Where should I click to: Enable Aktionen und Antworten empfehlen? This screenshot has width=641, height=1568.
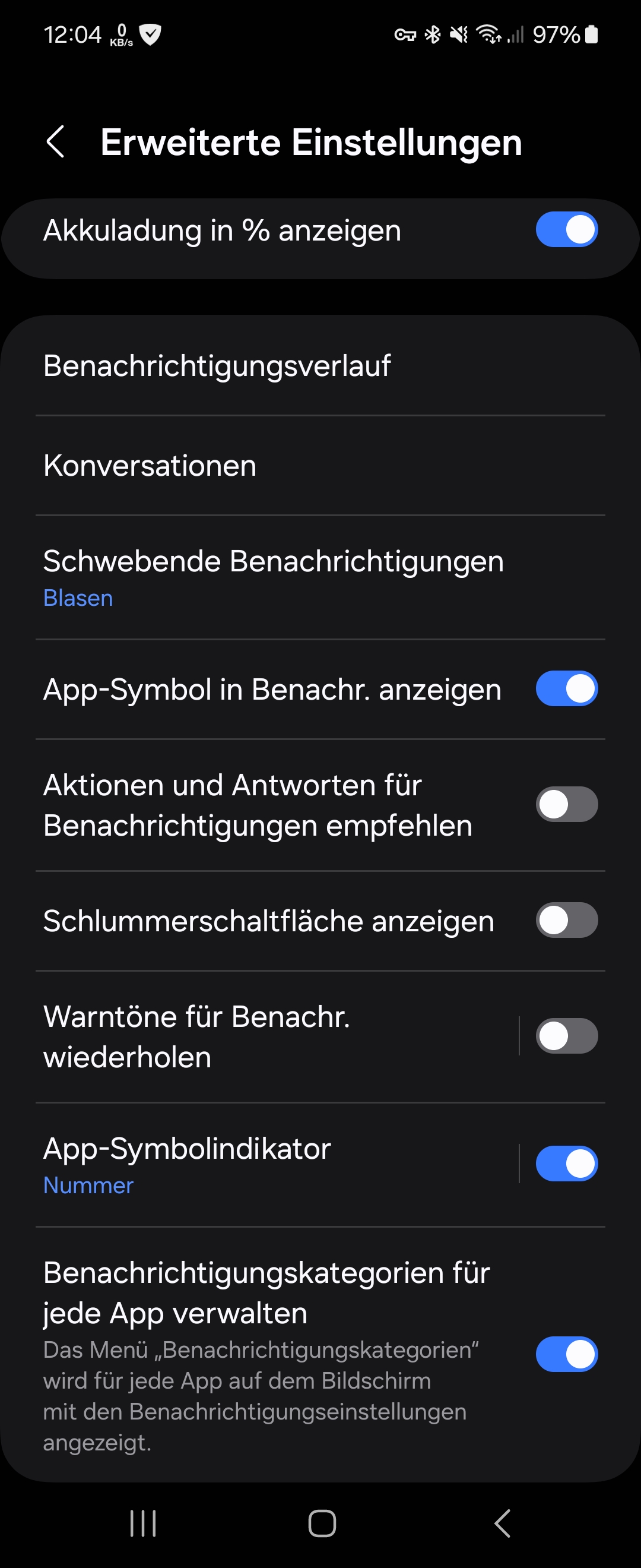tap(566, 804)
